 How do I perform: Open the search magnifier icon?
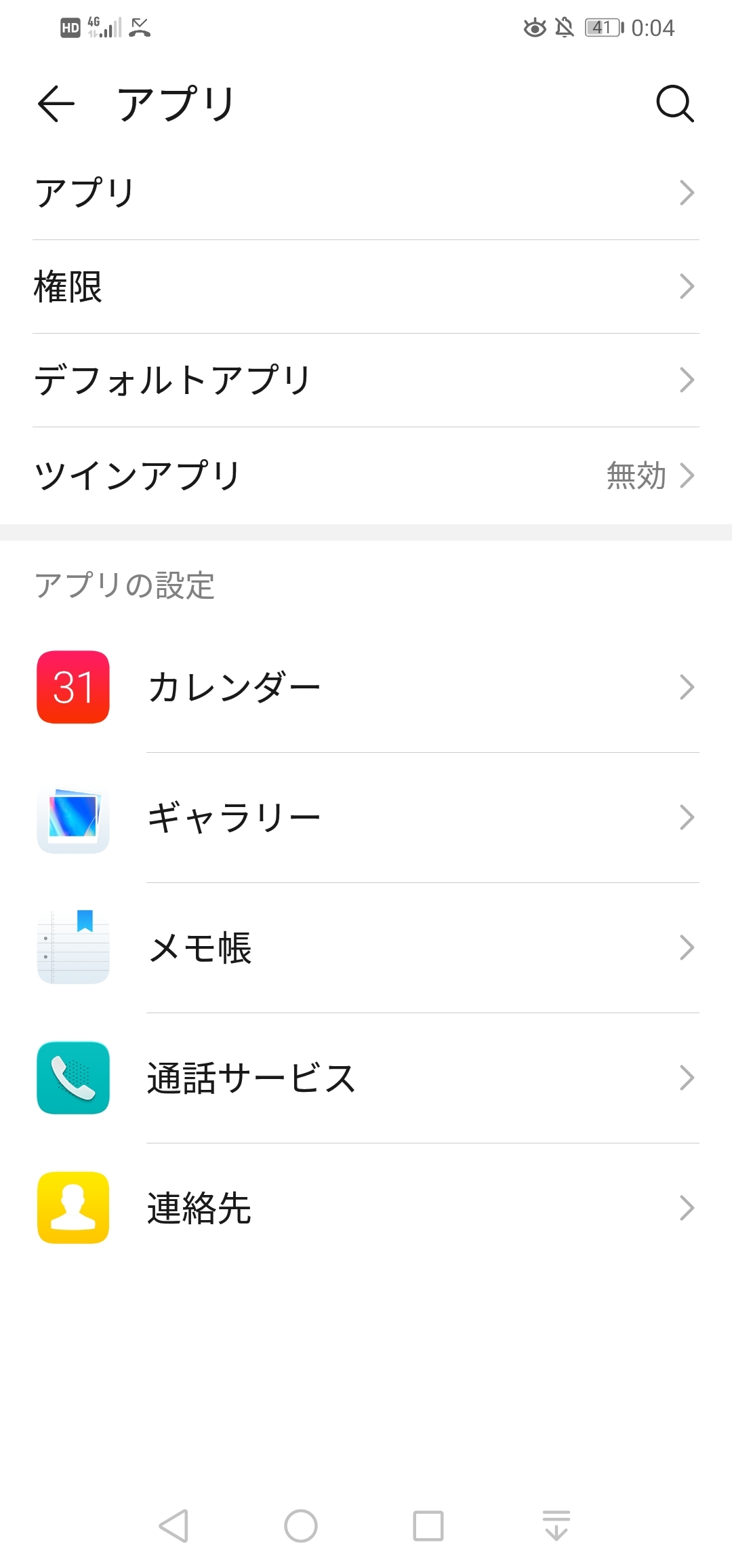(674, 104)
